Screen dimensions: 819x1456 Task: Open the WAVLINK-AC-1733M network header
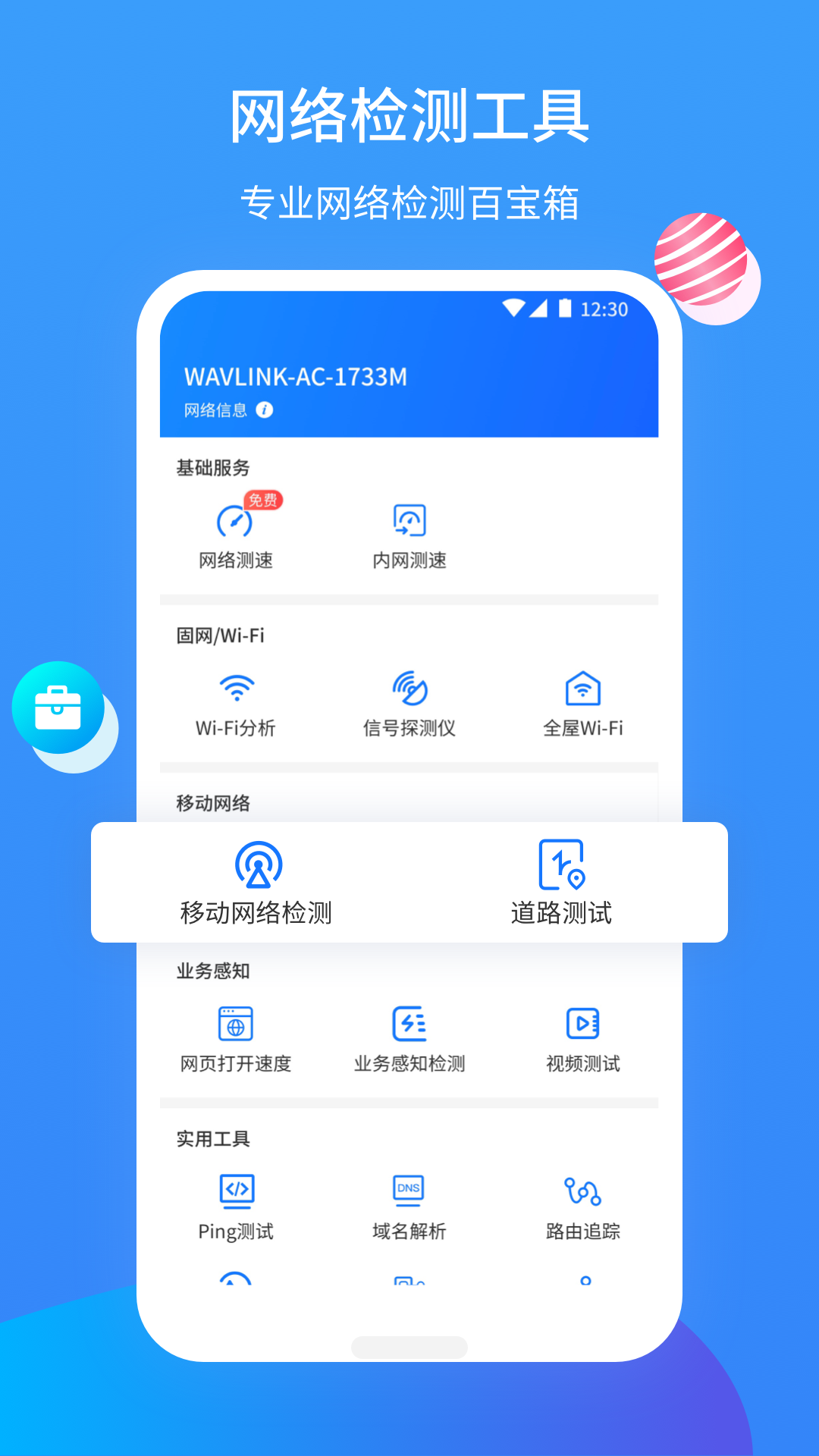pos(294,377)
